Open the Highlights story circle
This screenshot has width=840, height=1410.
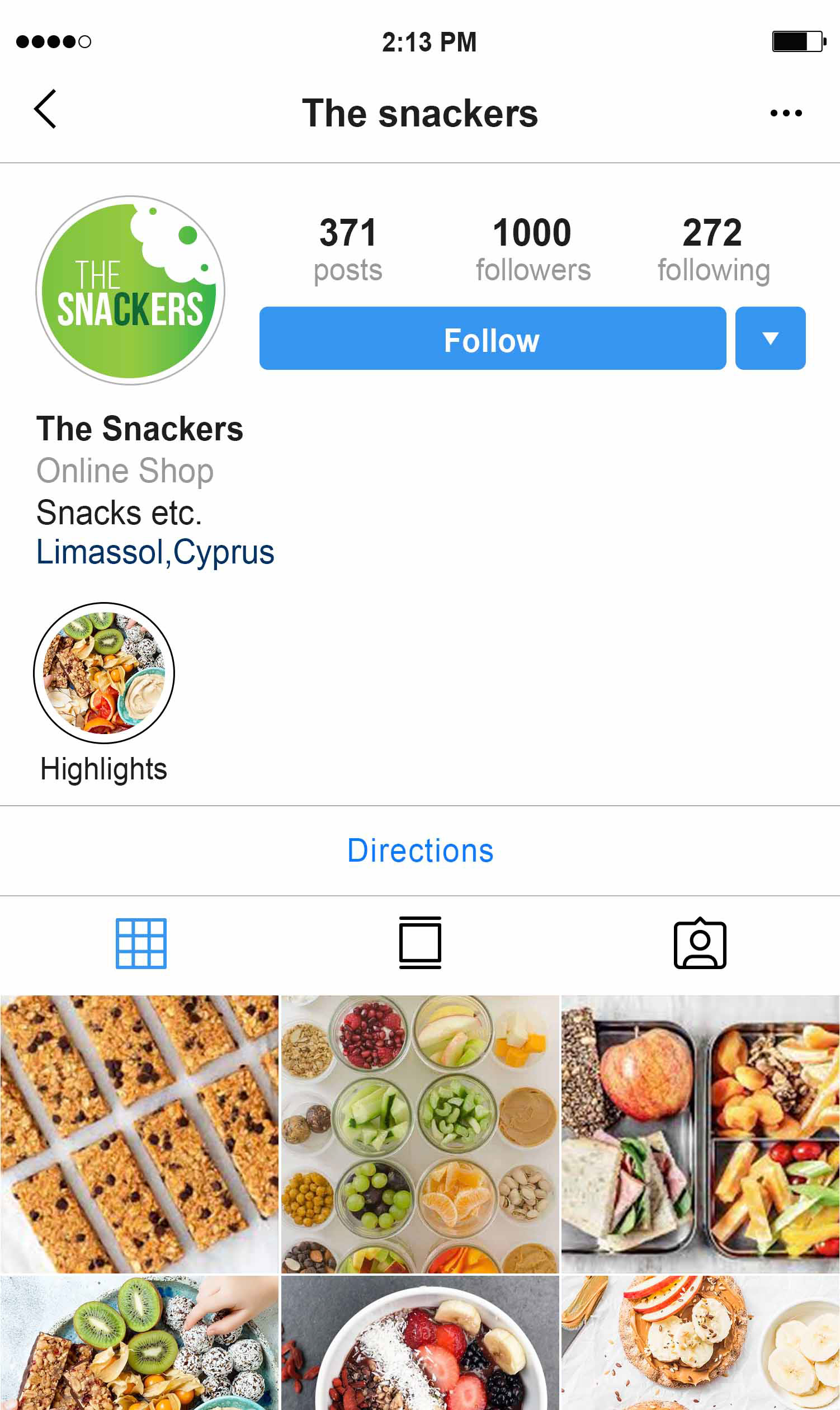click(x=104, y=673)
